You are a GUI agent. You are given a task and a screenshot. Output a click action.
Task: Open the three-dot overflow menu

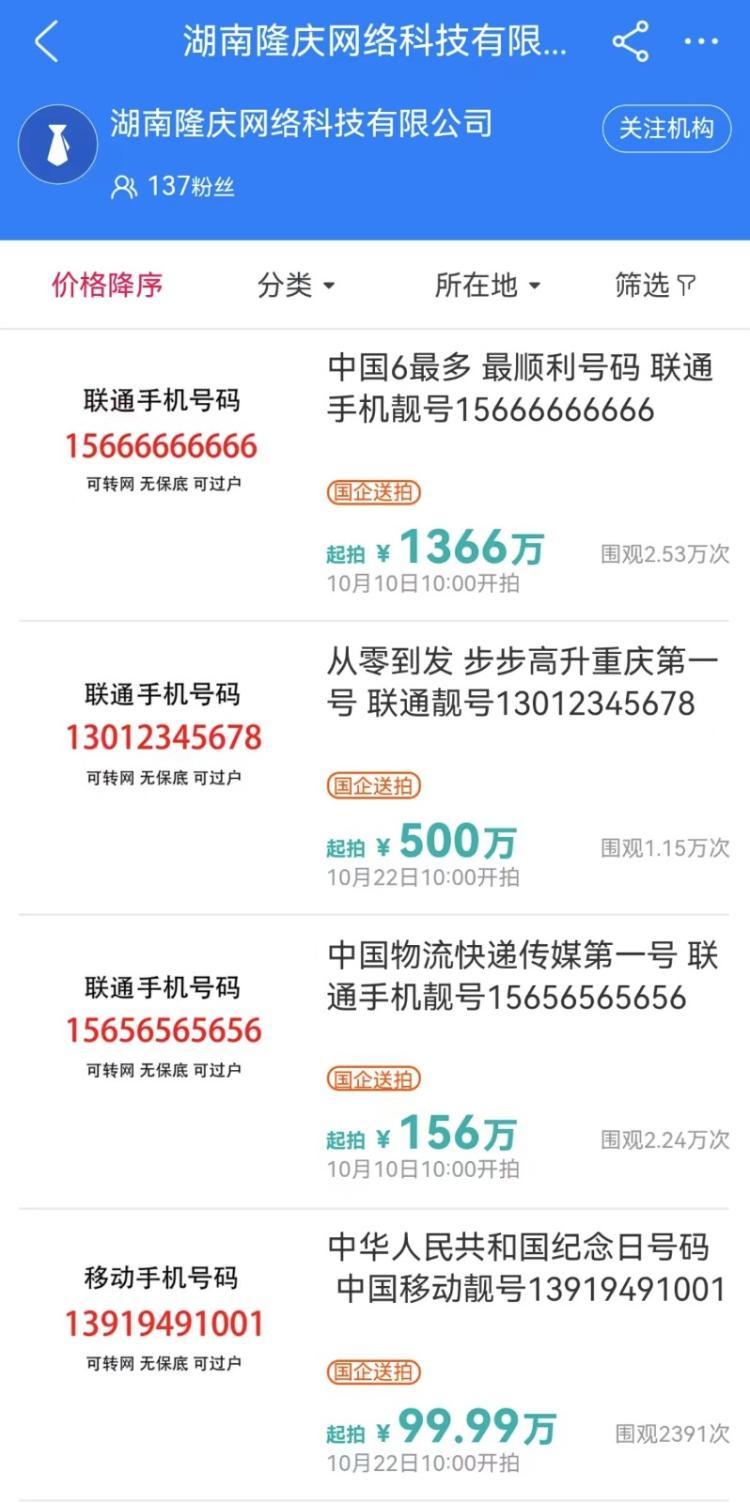(x=701, y=42)
